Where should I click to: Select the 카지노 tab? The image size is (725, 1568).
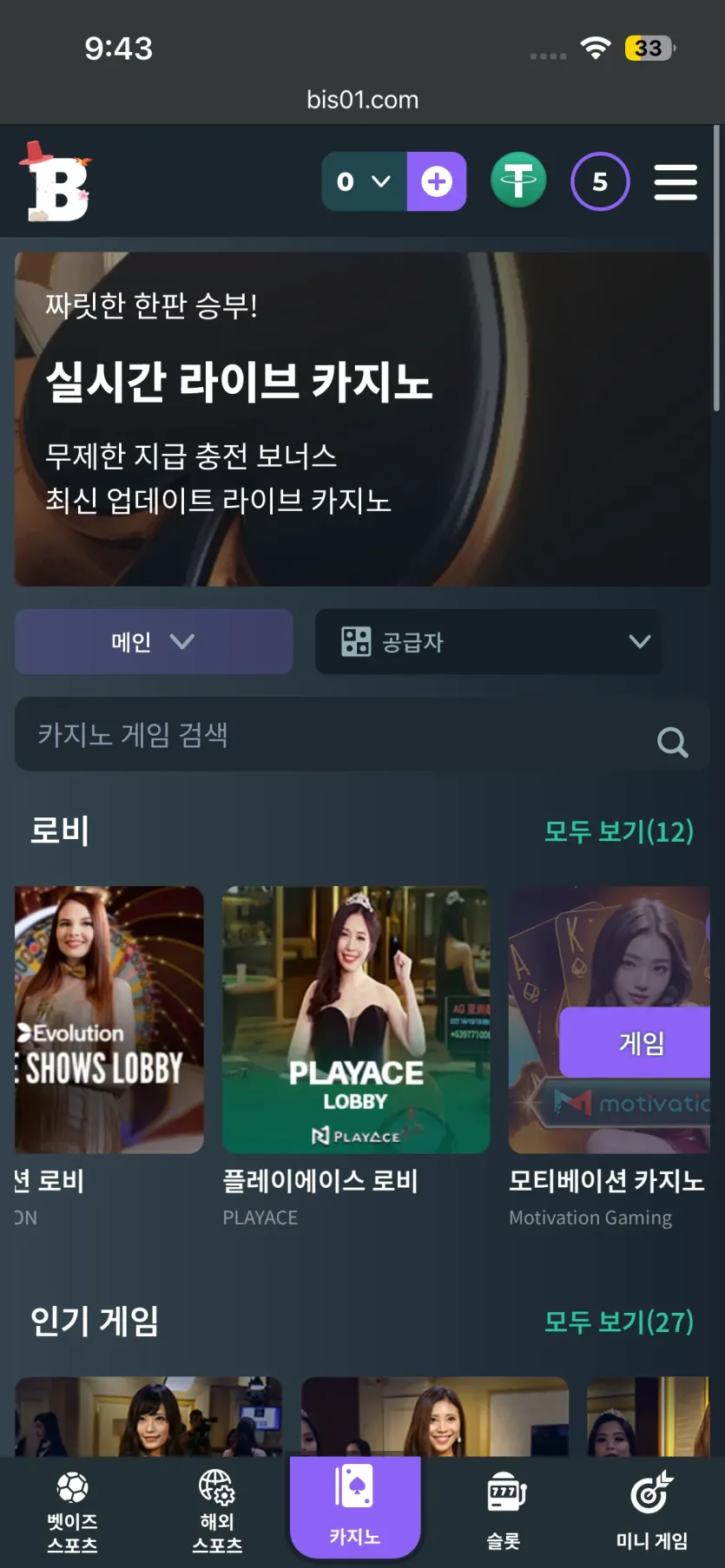pos(355,1507)
